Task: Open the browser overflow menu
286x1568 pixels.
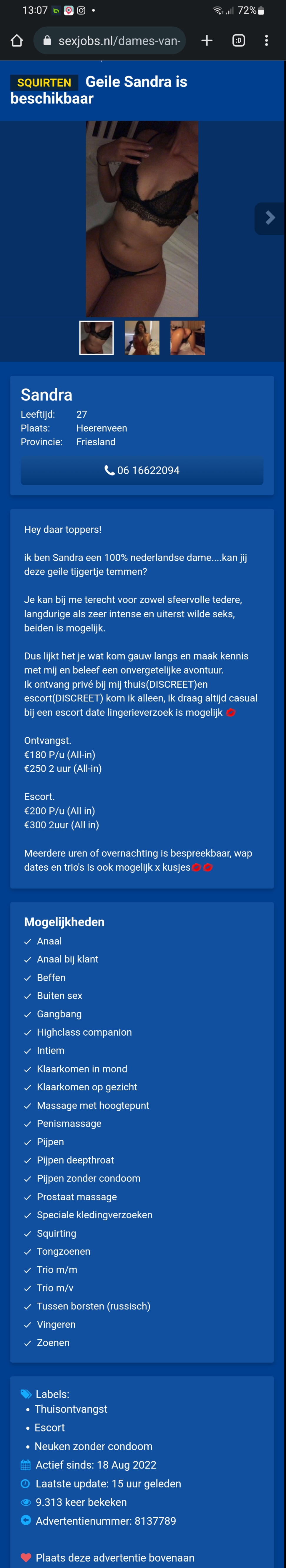Action: (x=267, y=41)
